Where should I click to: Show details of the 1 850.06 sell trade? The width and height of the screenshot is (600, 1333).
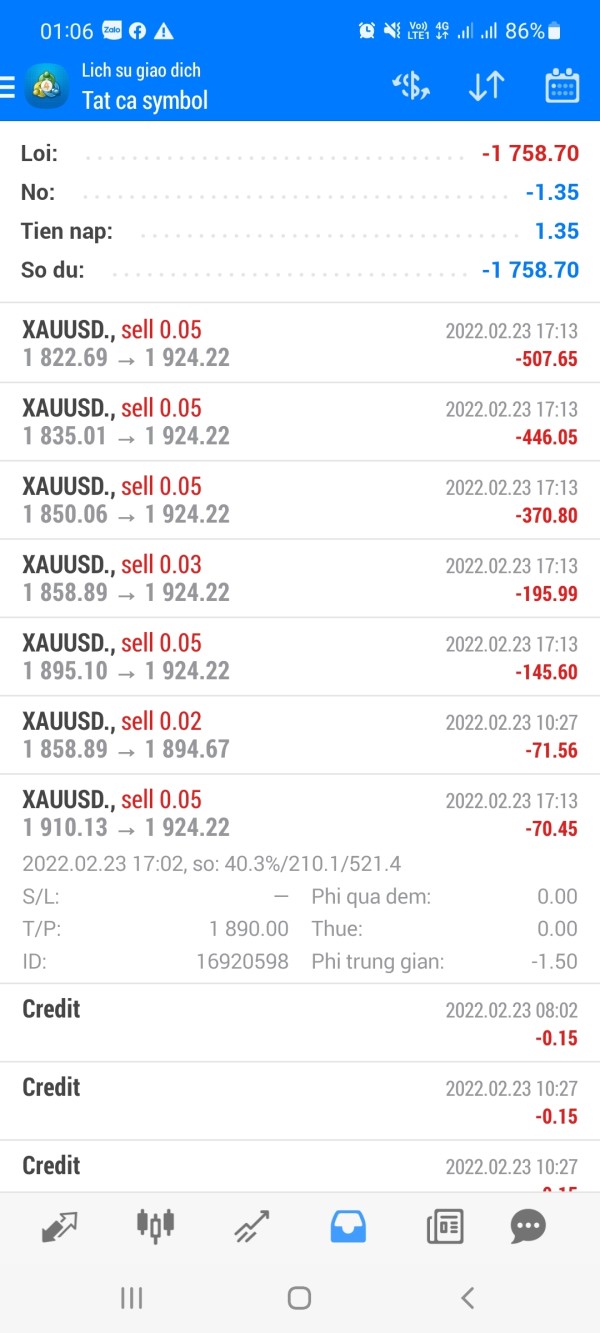pyautogui.click(x=300, y=500)
